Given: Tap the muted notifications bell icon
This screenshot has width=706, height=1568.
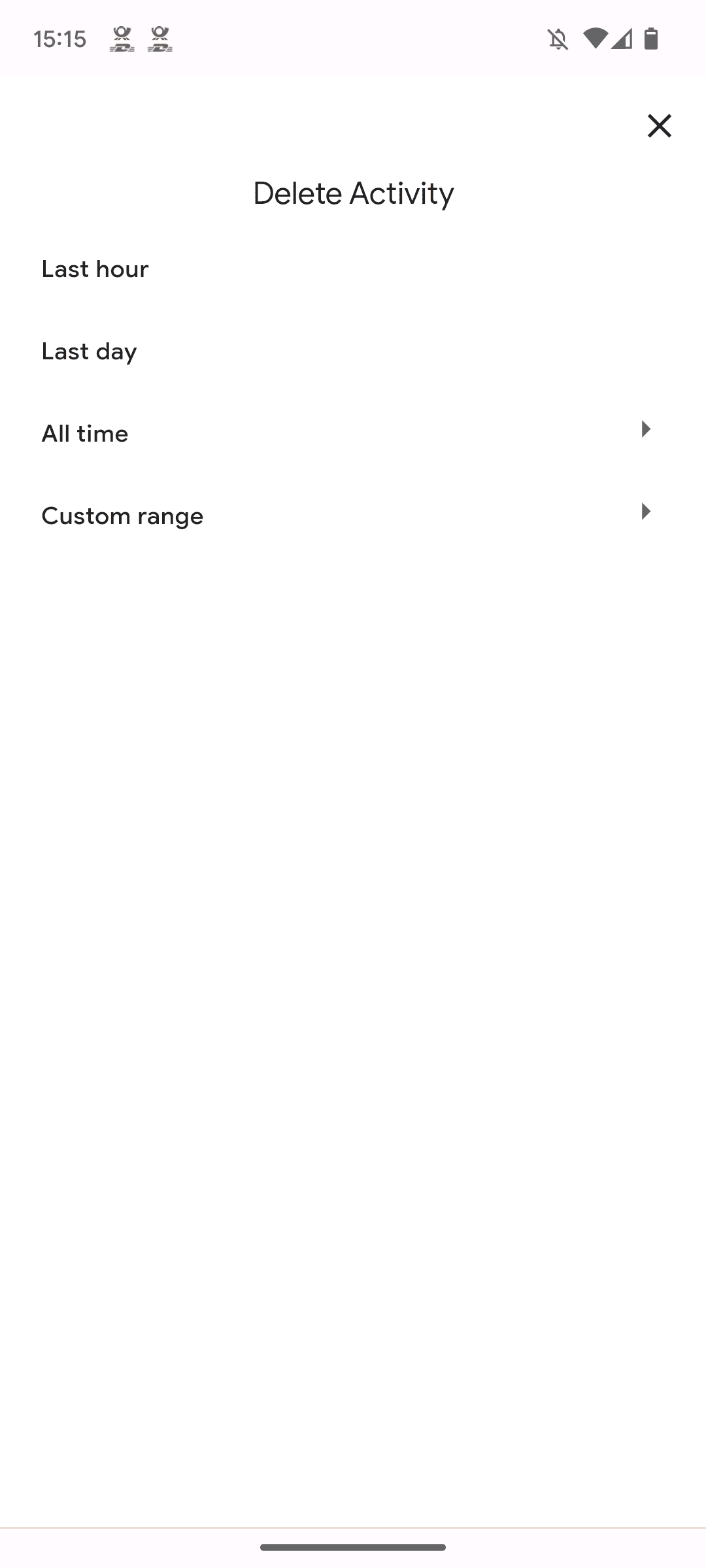Looking at the screenshot, I should tap(558, 39).
